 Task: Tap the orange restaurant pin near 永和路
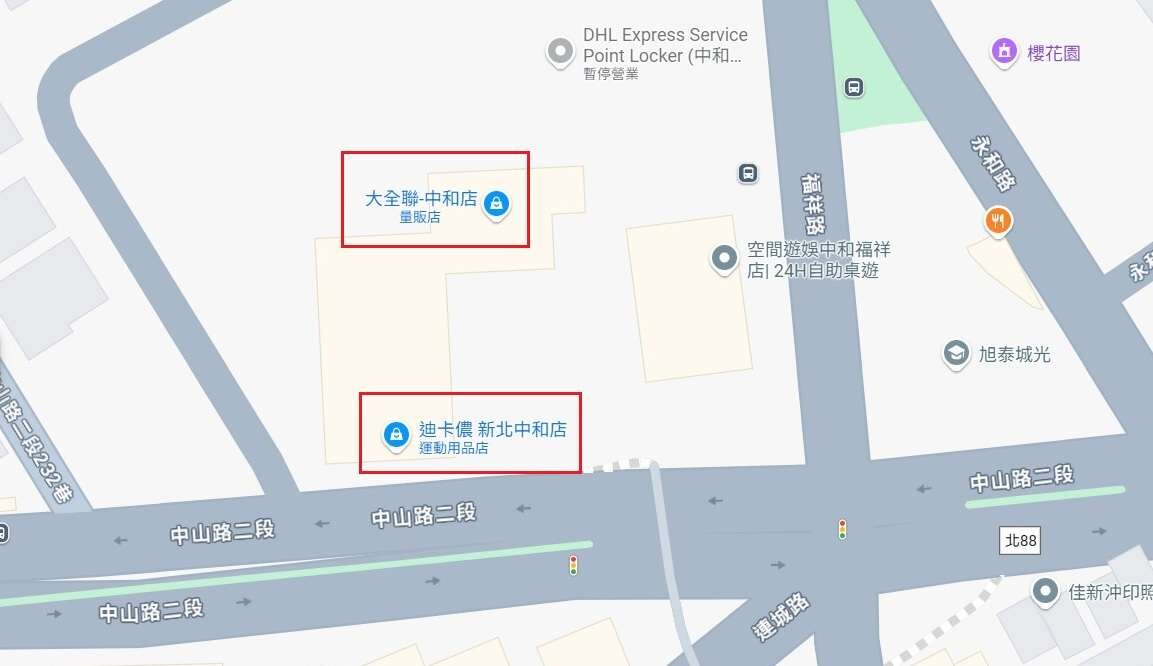pyautogui.click(x=997, y=219)
